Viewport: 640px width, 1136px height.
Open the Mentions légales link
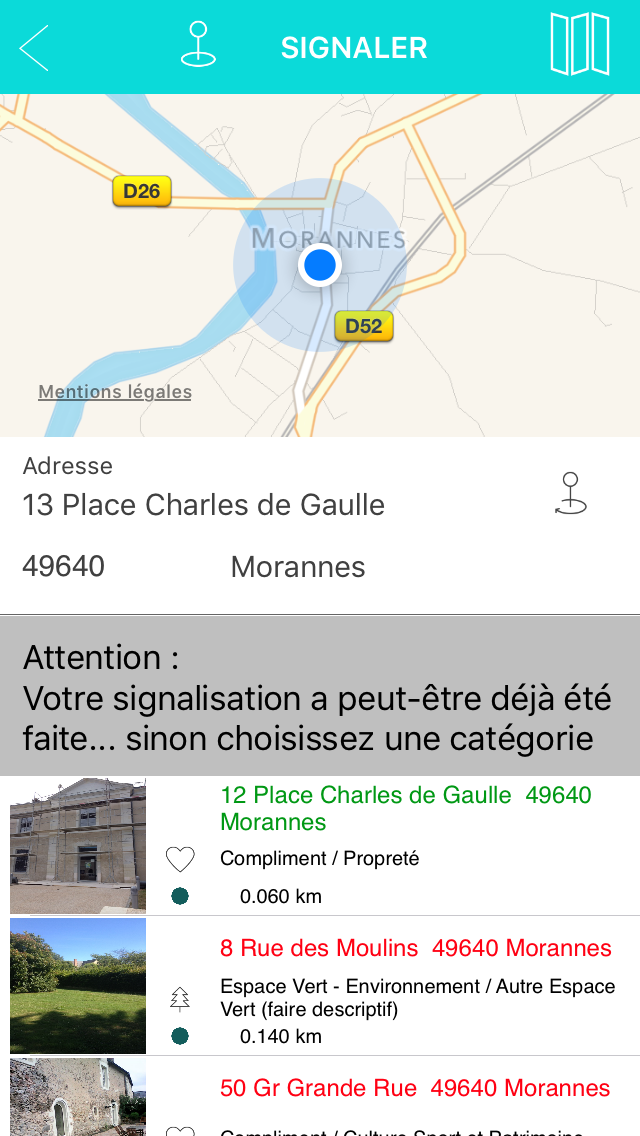[115, 392]
